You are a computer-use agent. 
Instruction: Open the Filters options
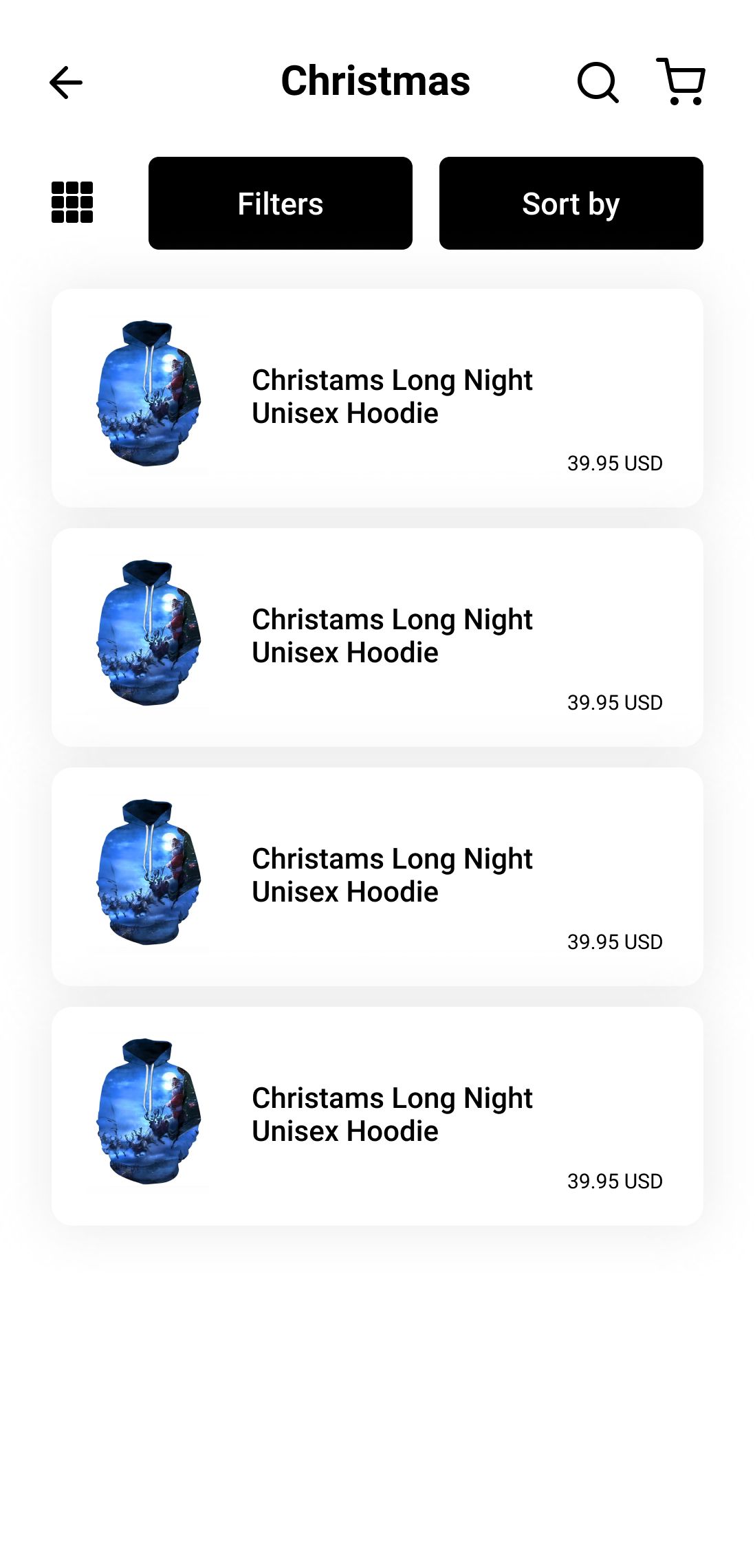281,203
